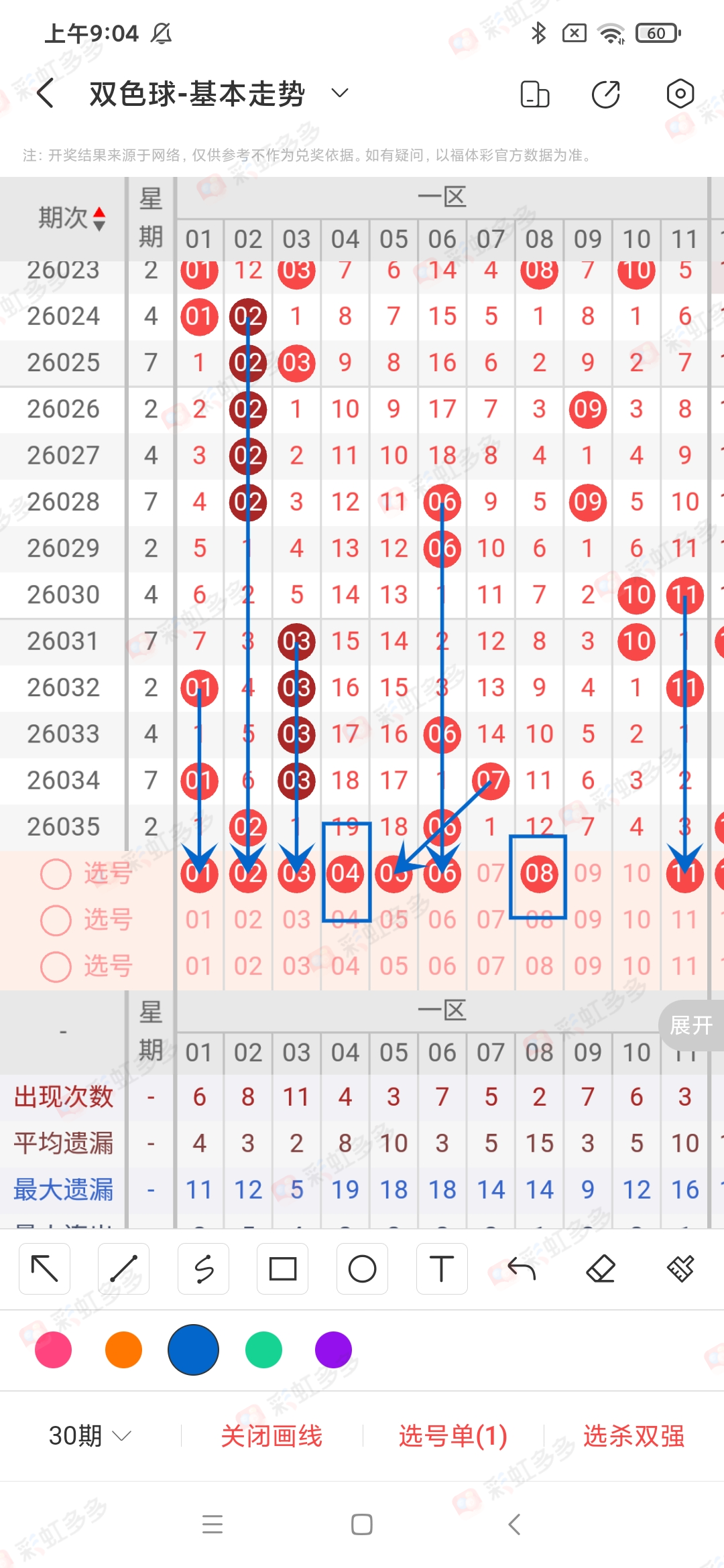
Task: Tap the back arrow to go back
Action: (44, 93)
